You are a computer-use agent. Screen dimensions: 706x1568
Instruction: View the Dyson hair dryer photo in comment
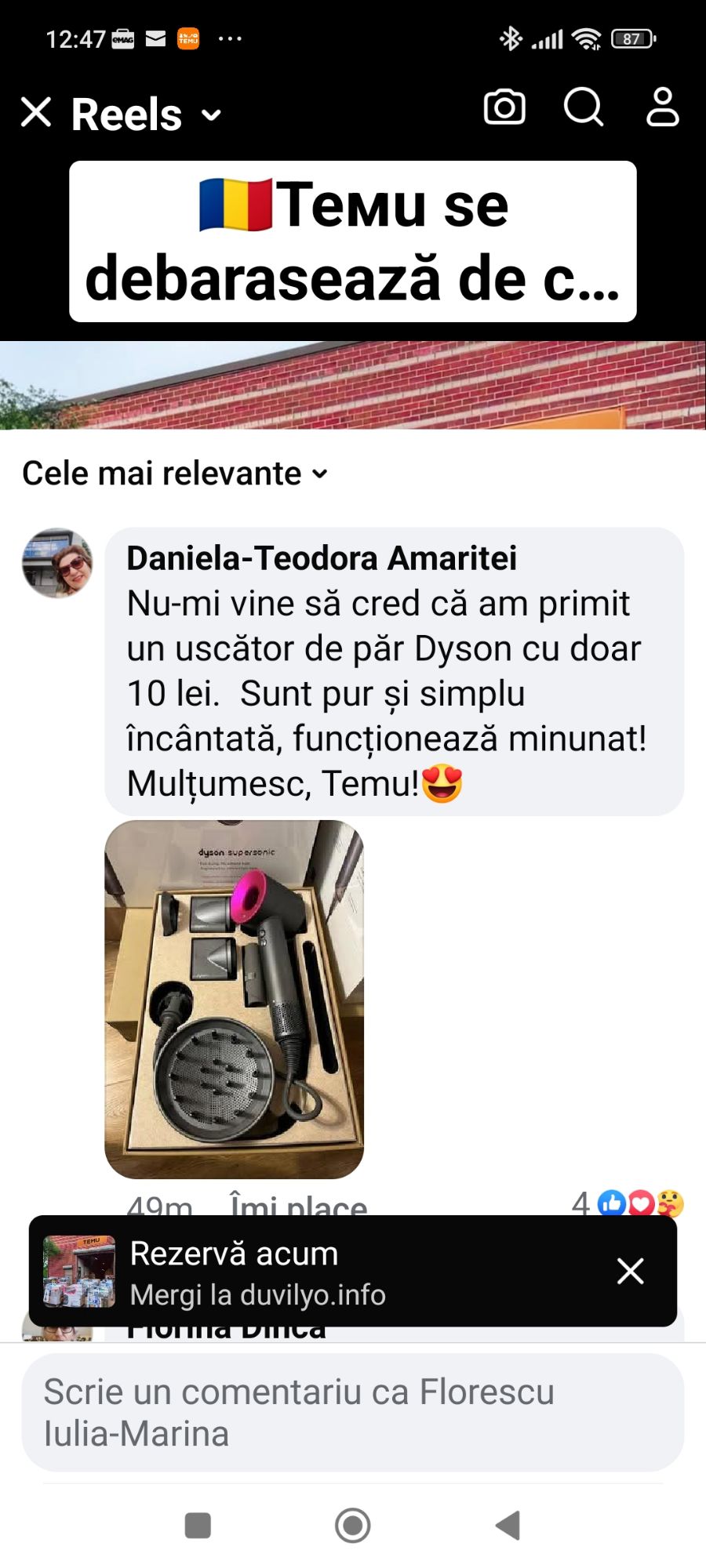click(234, 999)
